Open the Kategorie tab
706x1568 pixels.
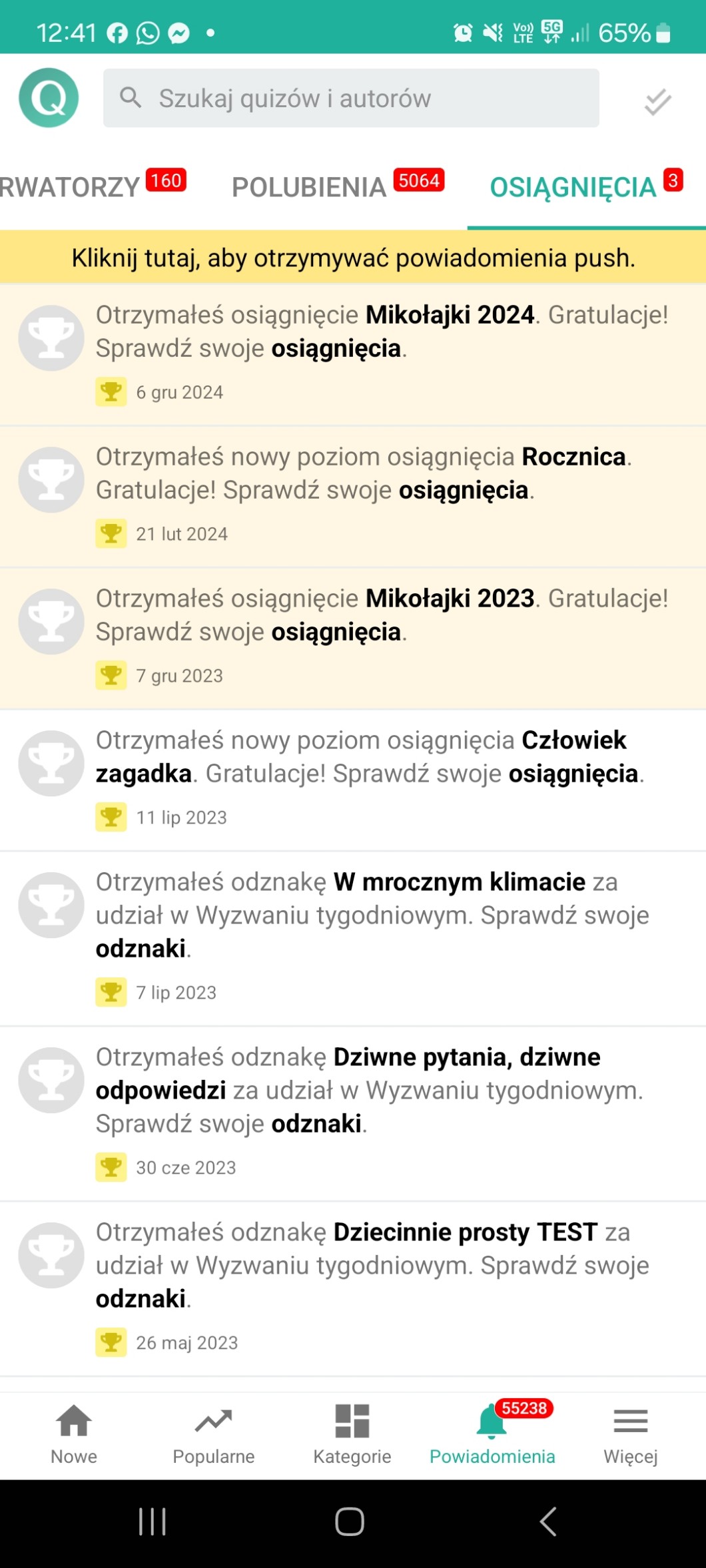click(352, 1434)
